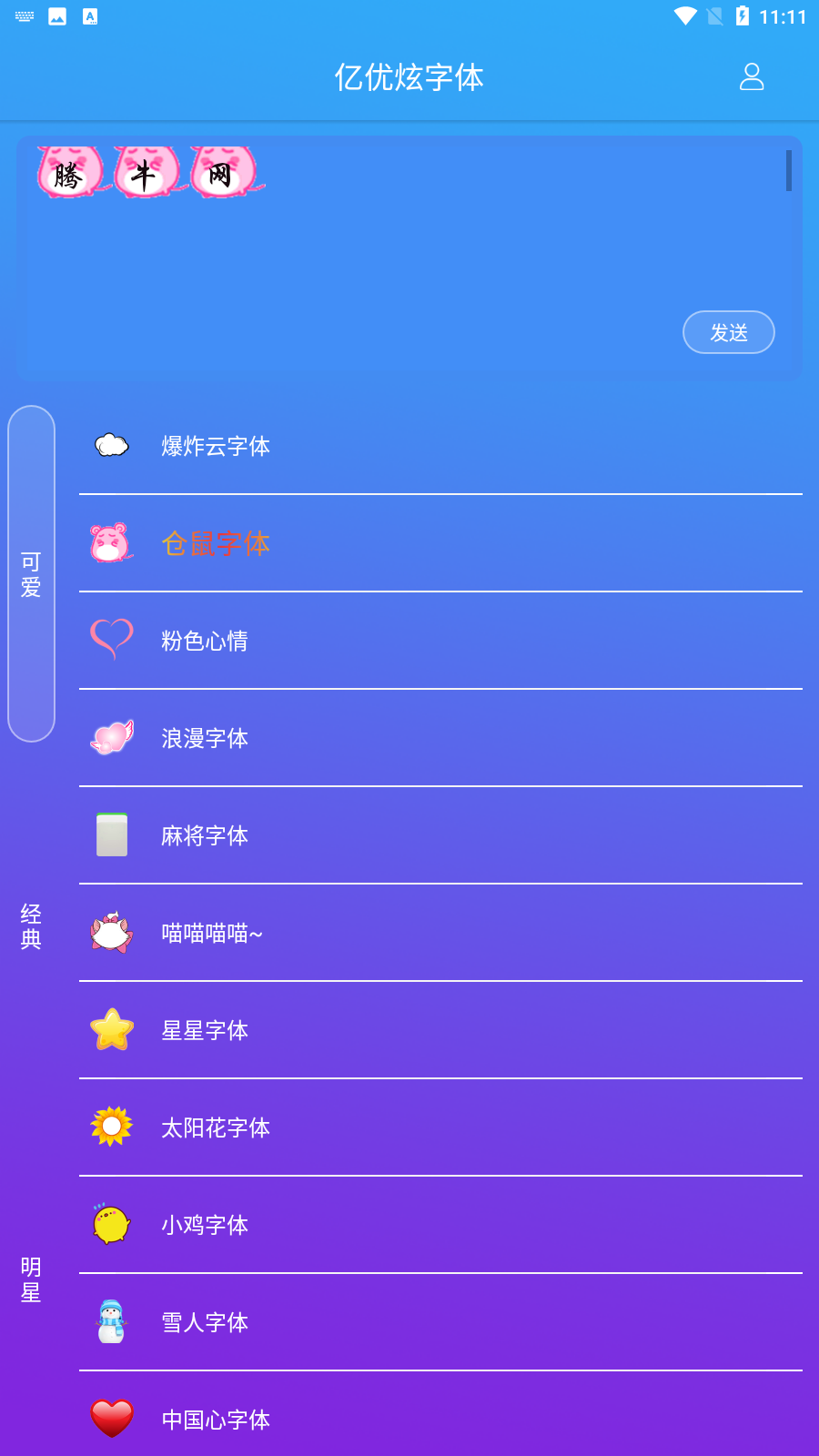Select the chick icon for 小鸡字体
Image resolution: width=819 pixels, height=1456 pixels.
[x=111, y=1225]
